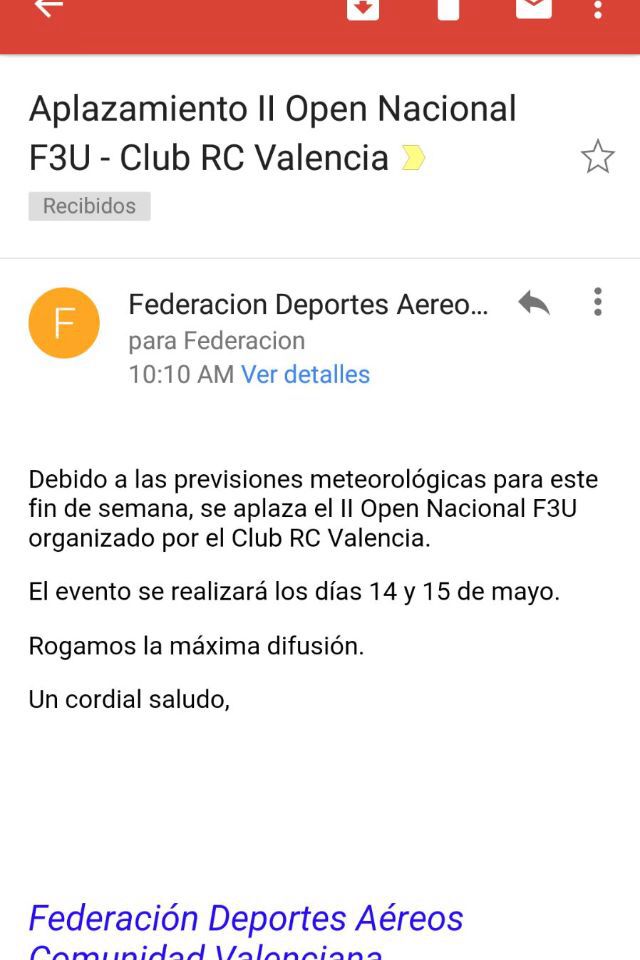The height and width of the screenshot is (960, 640).
Task: Mark this email as unread
Action: click(x=533, y=8)
